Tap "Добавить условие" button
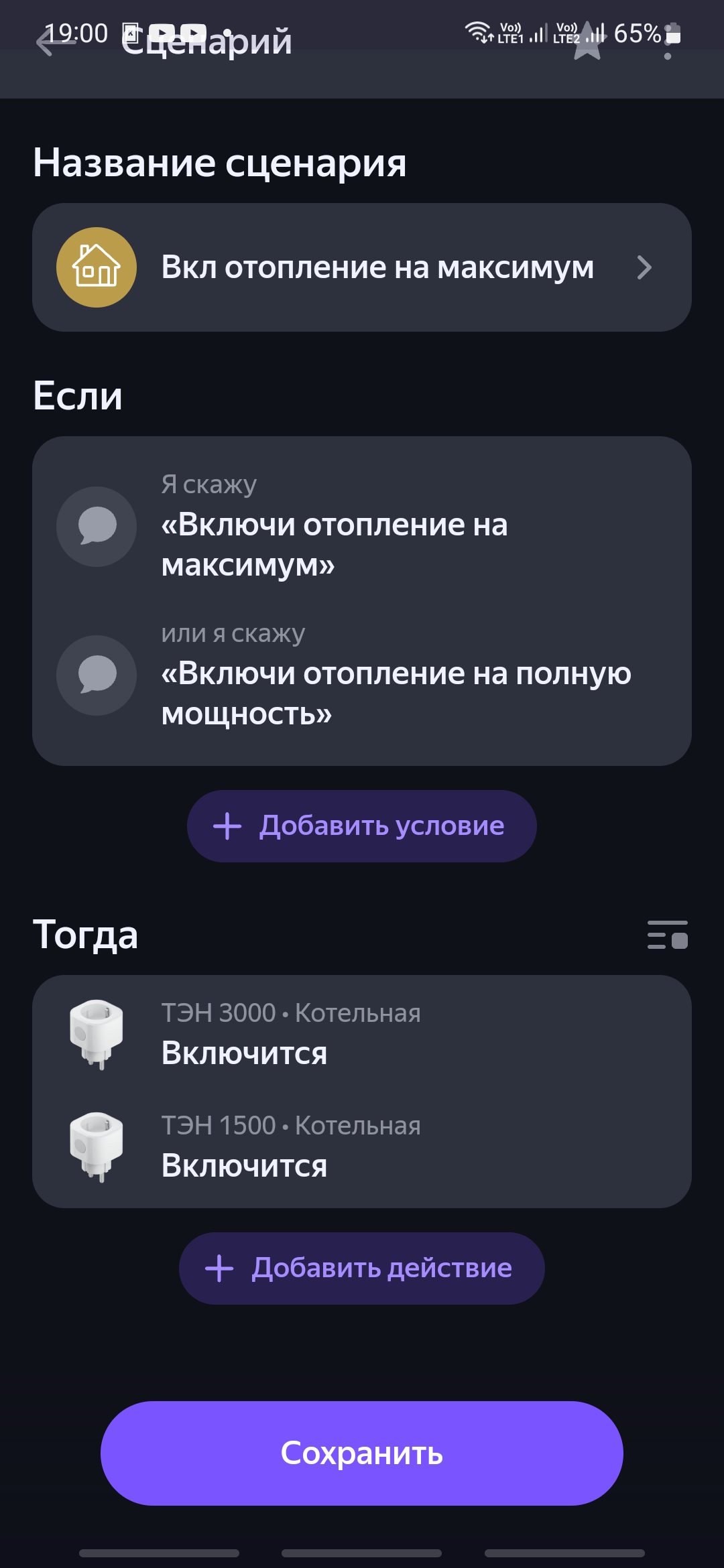 click(x=362, y=826)
